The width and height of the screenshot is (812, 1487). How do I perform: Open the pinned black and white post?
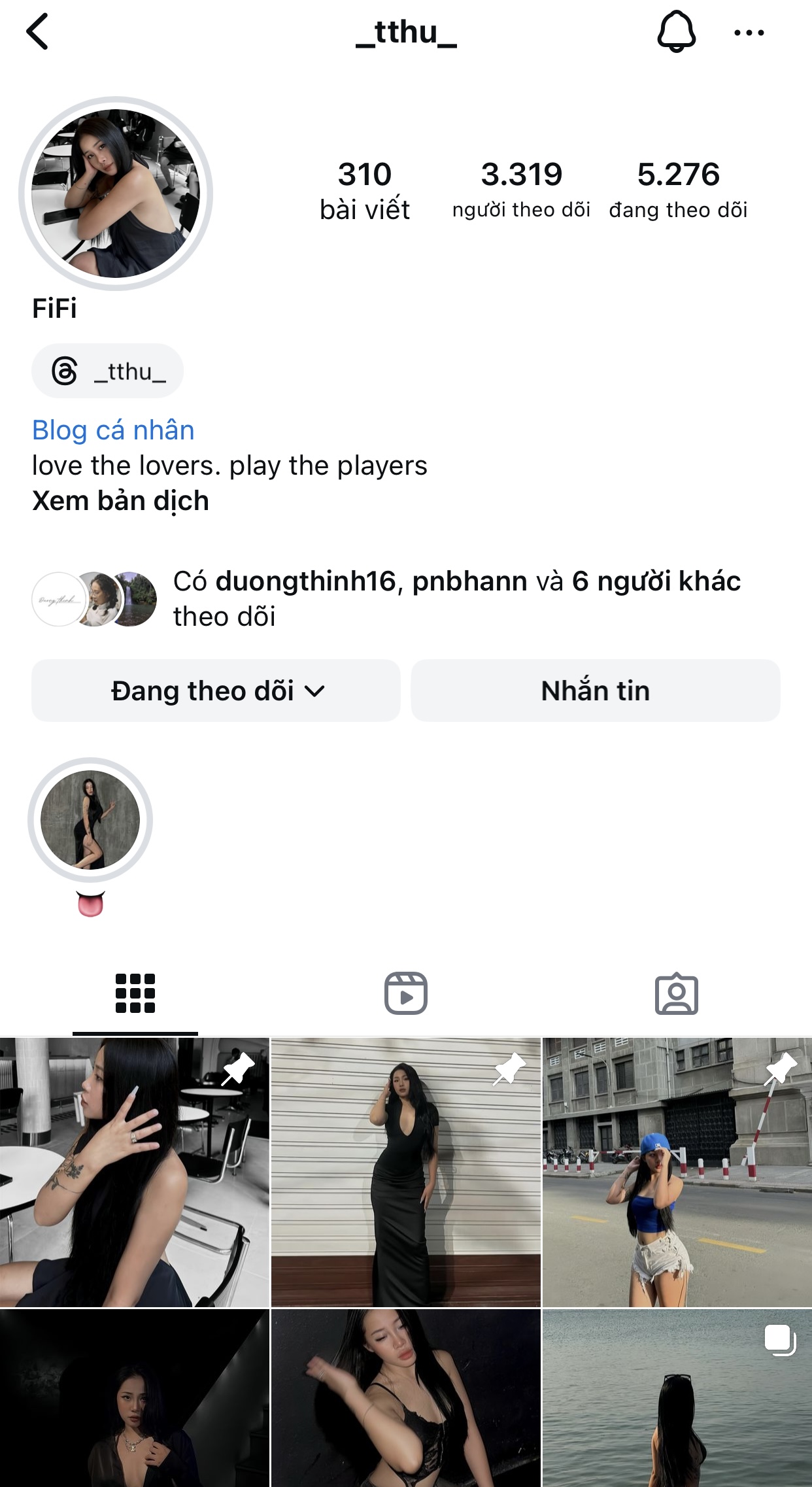pyautogui.click(x=134, y=1172)
